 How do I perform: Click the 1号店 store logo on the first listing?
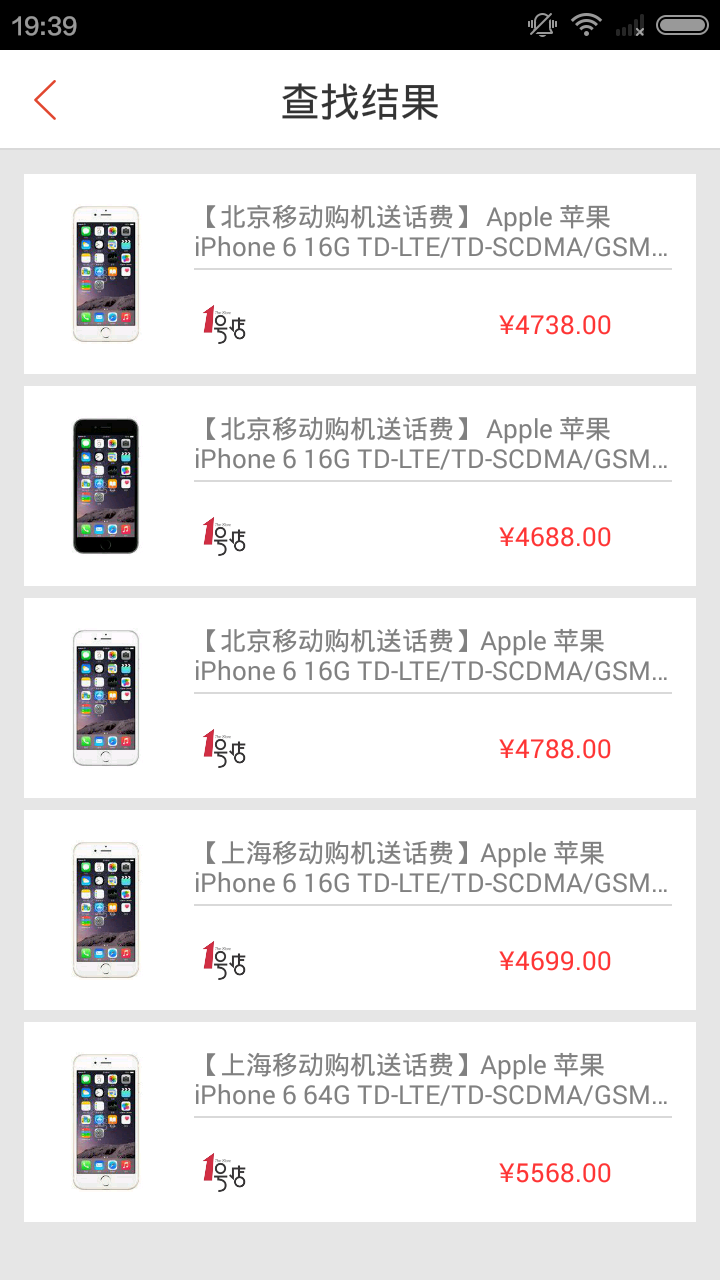coord(223,322)
